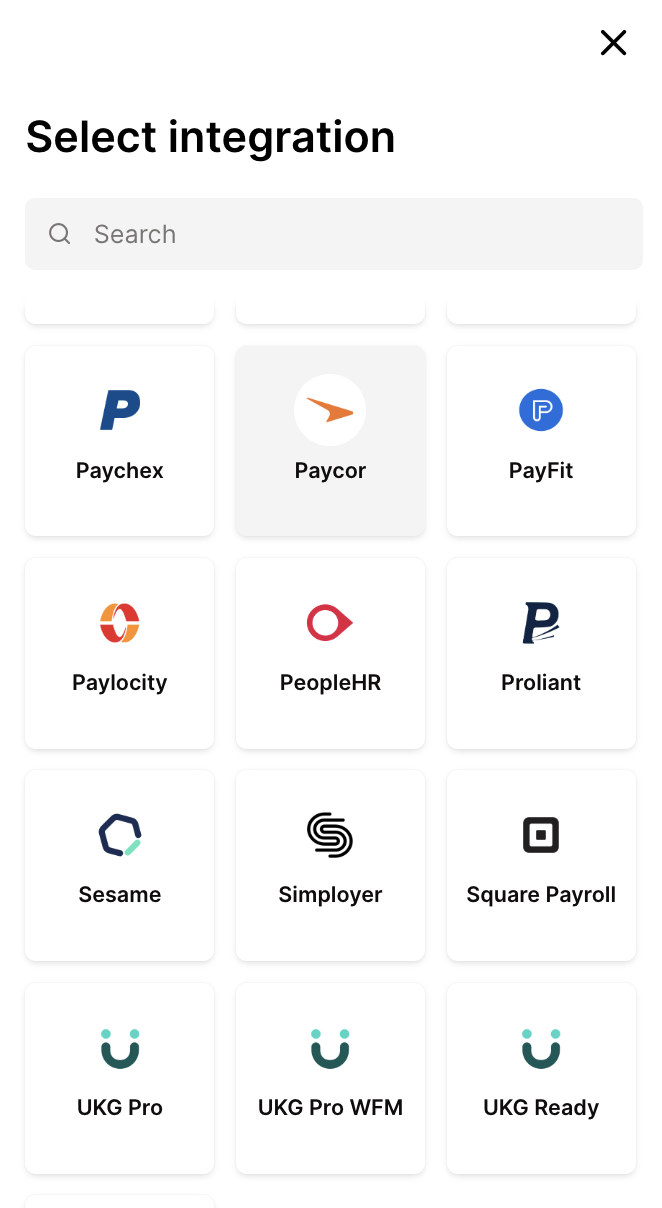Image resolution: width=662 pixels, height=1208 pixels.
Task: Choose the Paycor integration card
Action: point(331,441)
